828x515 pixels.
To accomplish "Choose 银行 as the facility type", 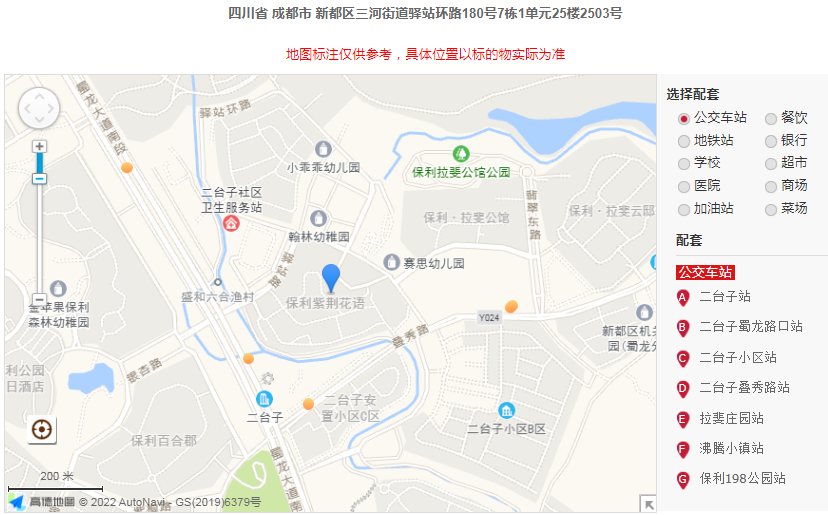I will (x=771, y=141).
